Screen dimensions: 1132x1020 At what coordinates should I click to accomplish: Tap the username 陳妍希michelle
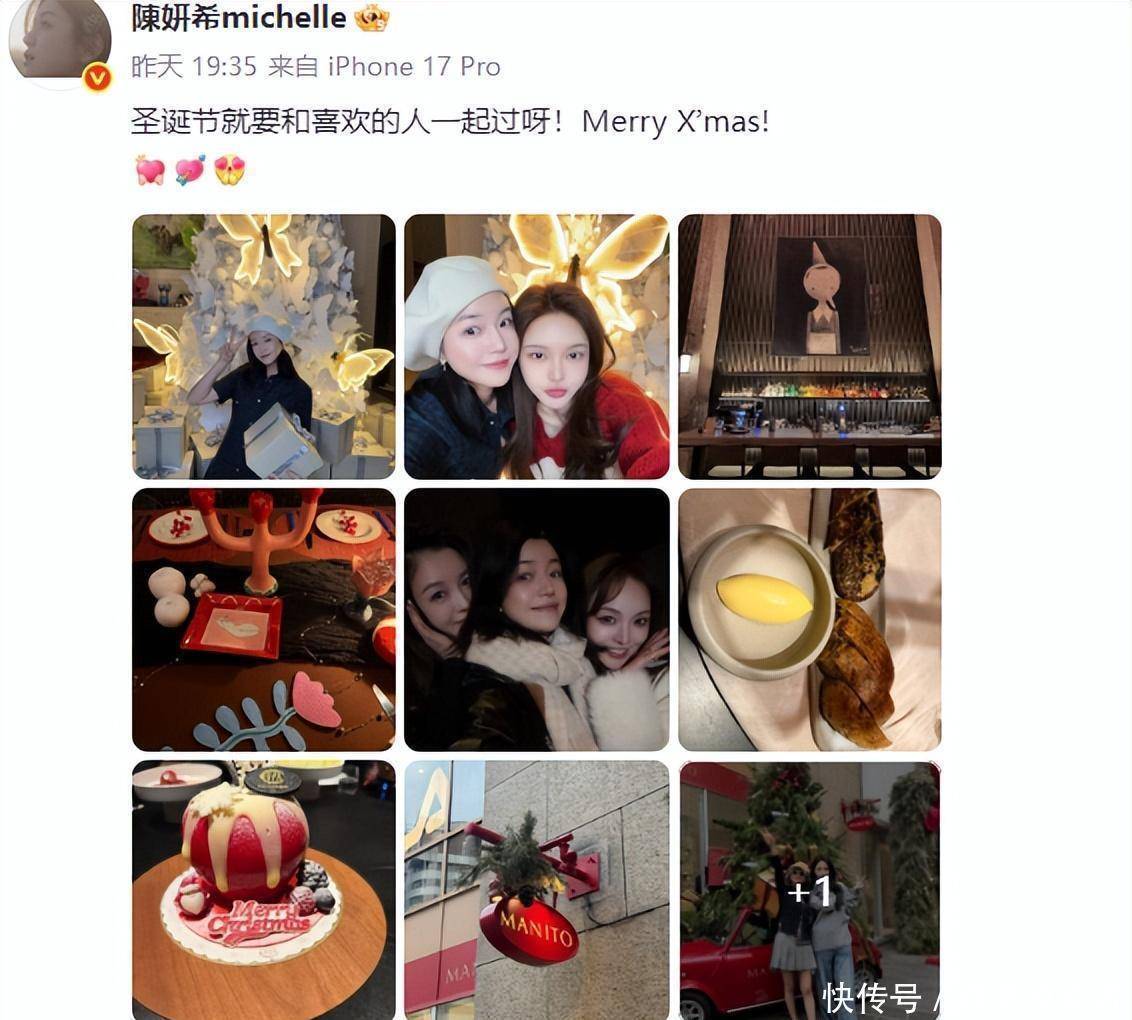point(239,18)
